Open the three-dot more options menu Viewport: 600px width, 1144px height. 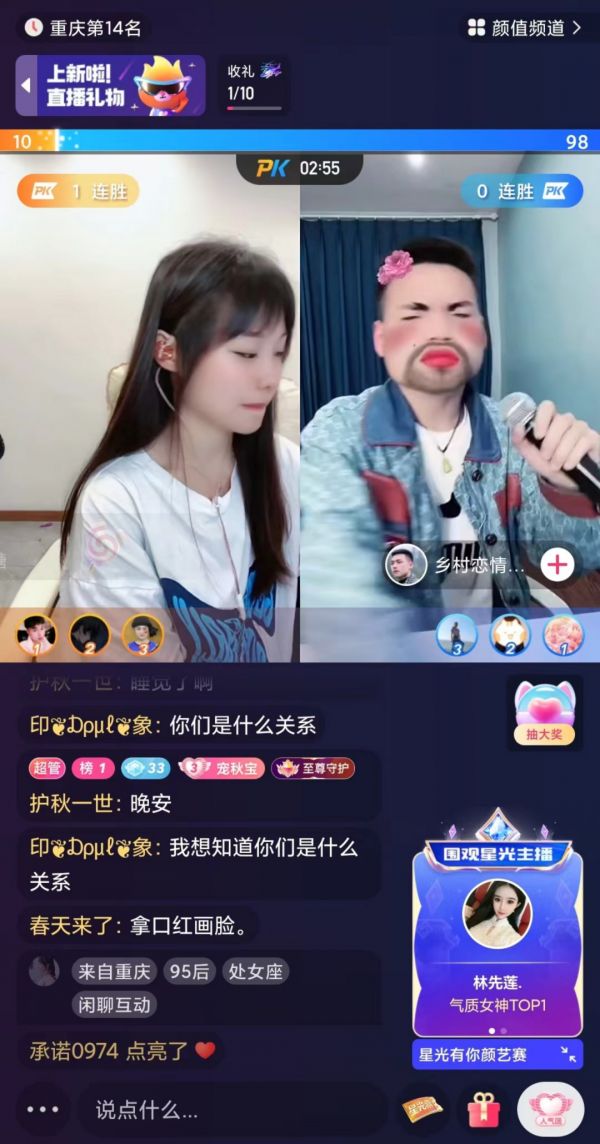pos(43,1109)
